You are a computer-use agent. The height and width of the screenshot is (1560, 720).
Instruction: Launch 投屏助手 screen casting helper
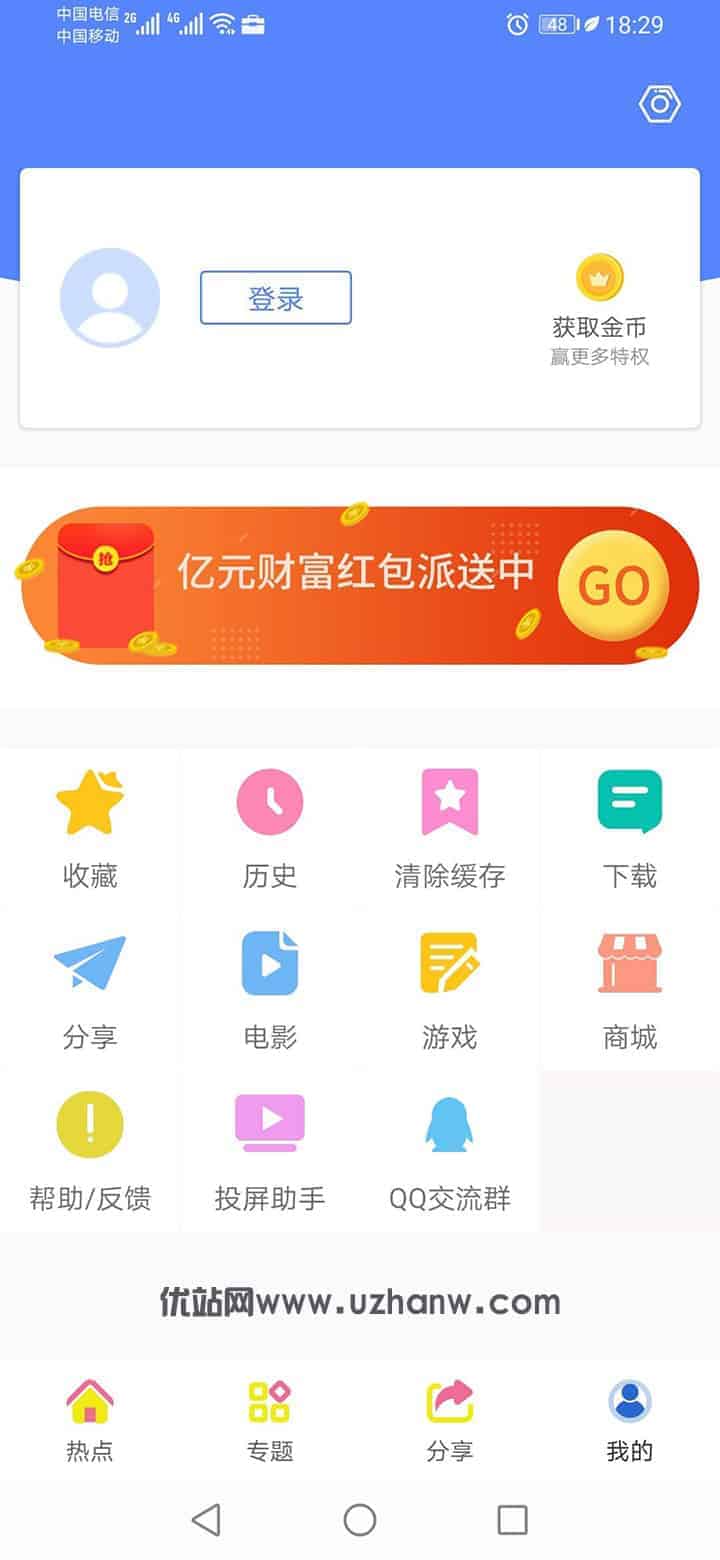[270, 1150]
